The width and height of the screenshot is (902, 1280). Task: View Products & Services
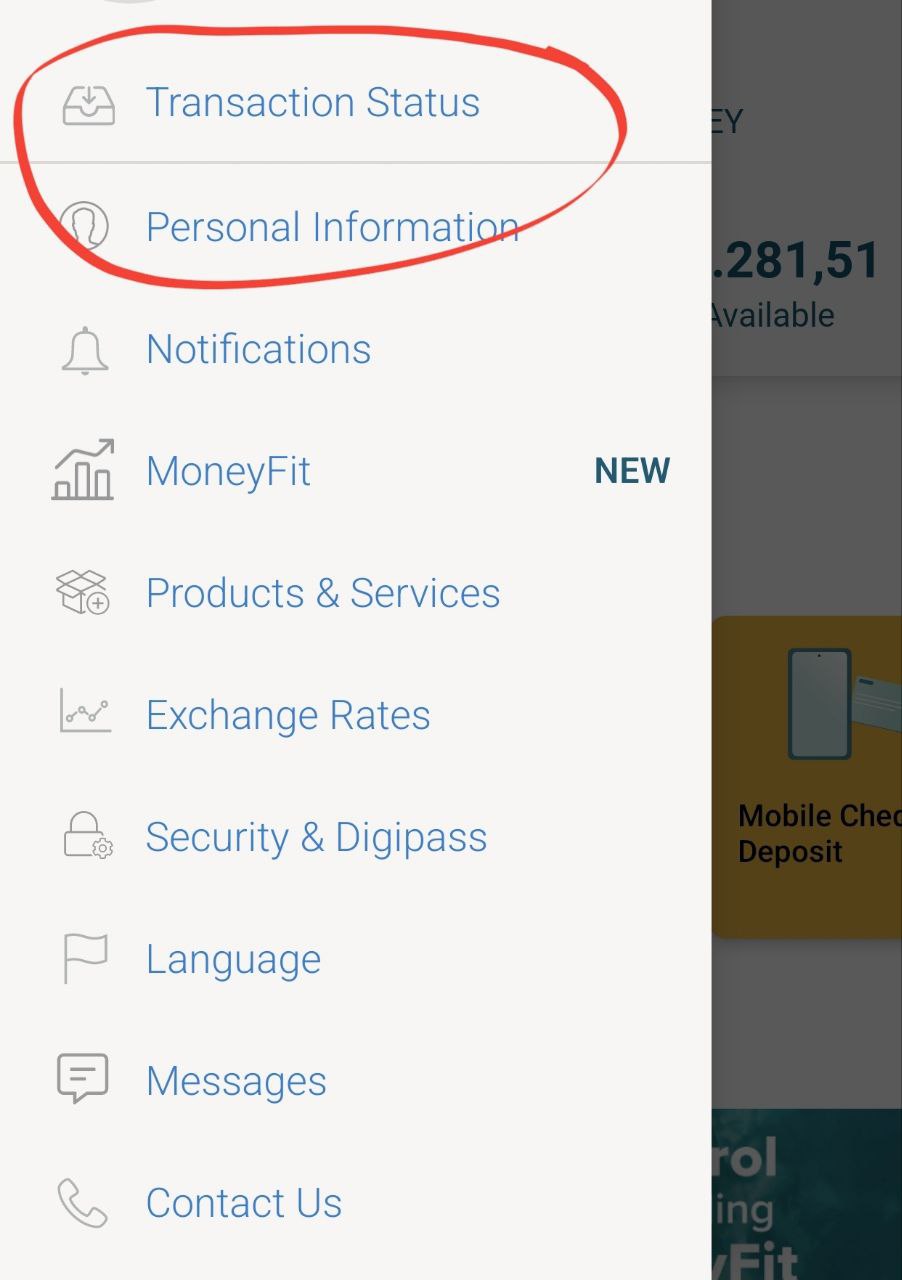tap(322, 593)
